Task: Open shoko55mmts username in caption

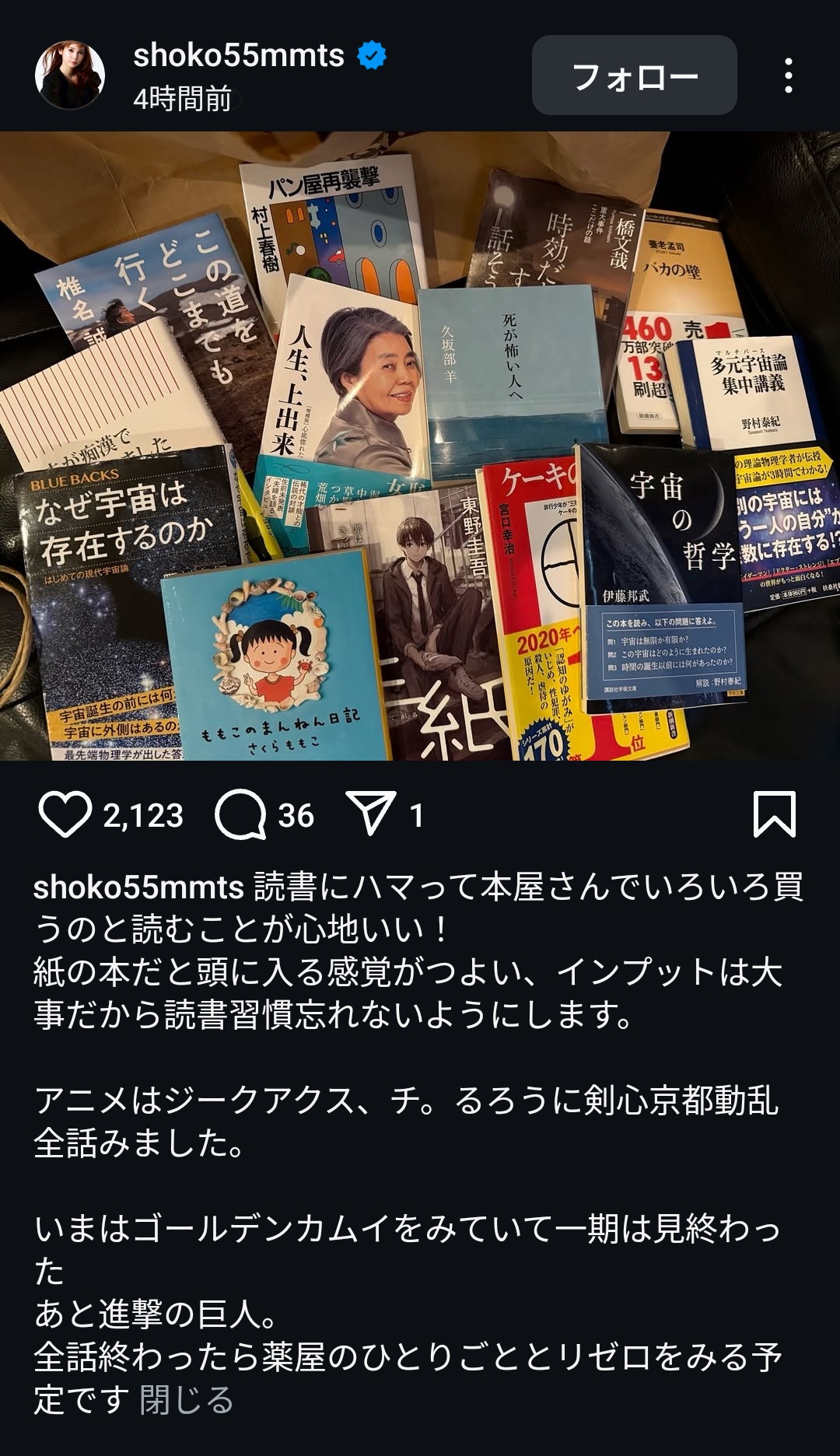Action: pos(138,887)
